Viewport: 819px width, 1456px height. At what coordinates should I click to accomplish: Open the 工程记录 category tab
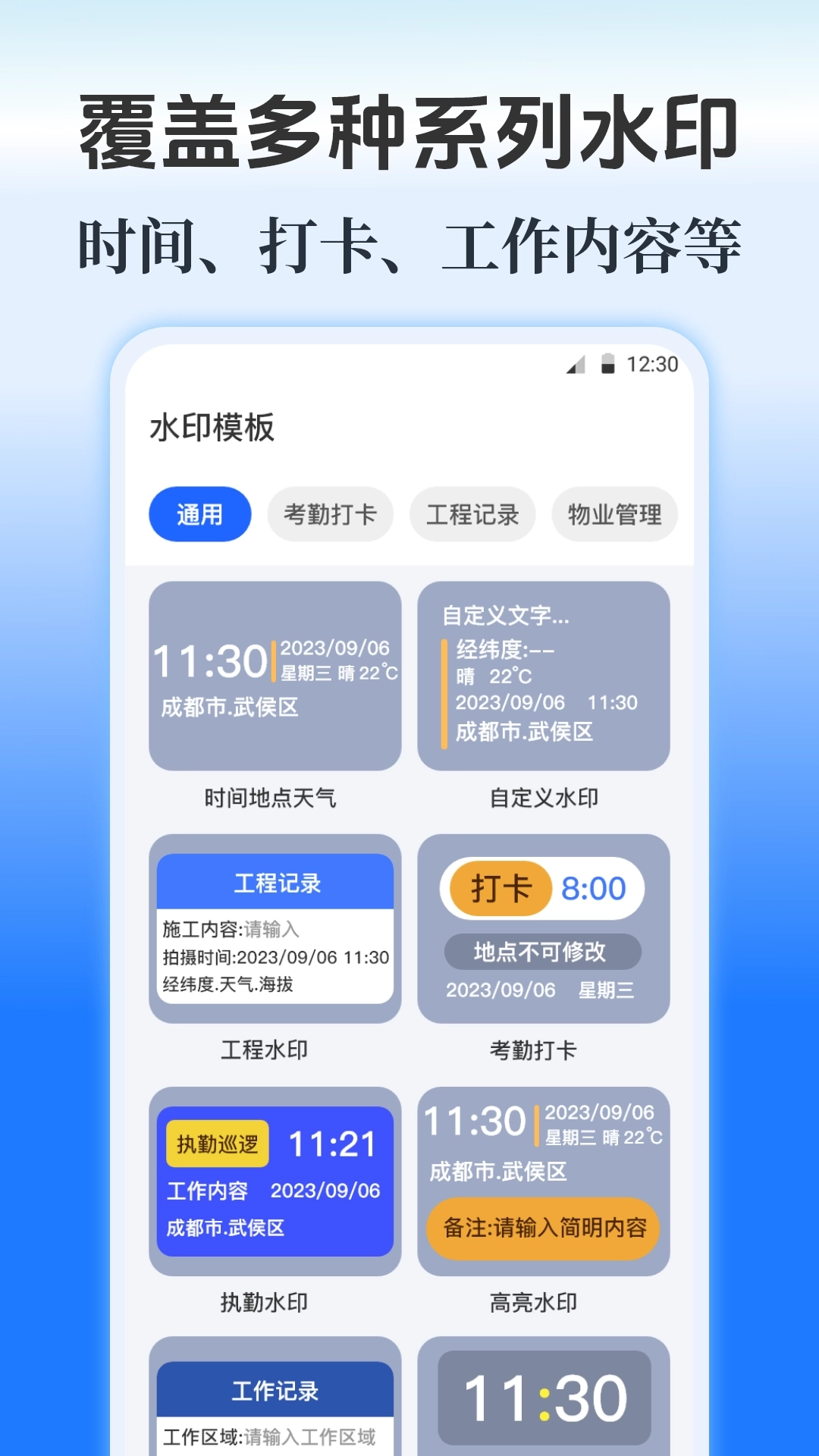[x=473, y=514]
